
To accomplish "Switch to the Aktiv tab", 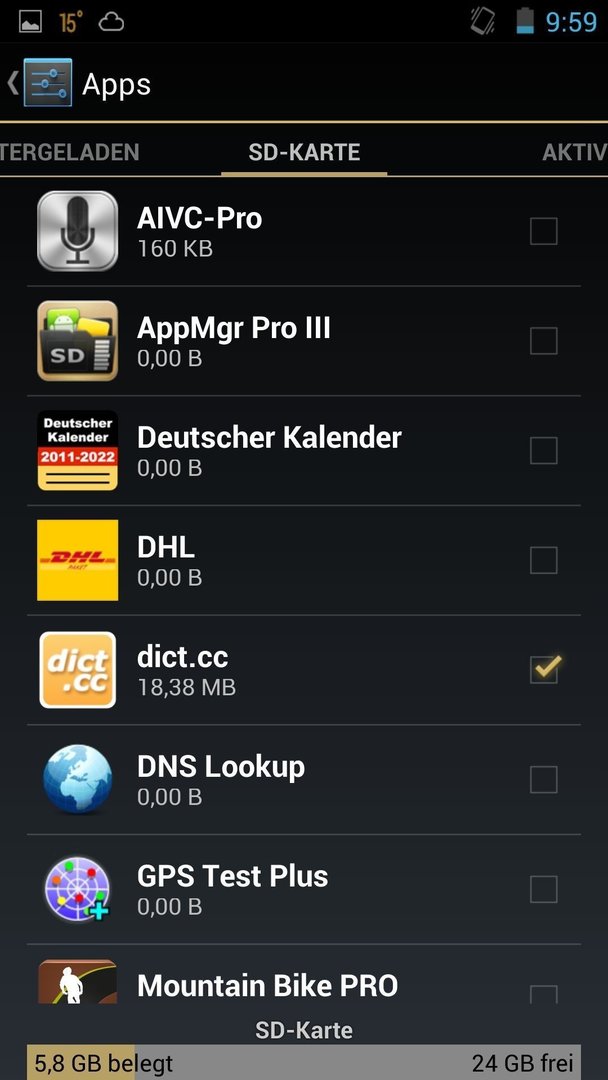I will pos(574,152).
